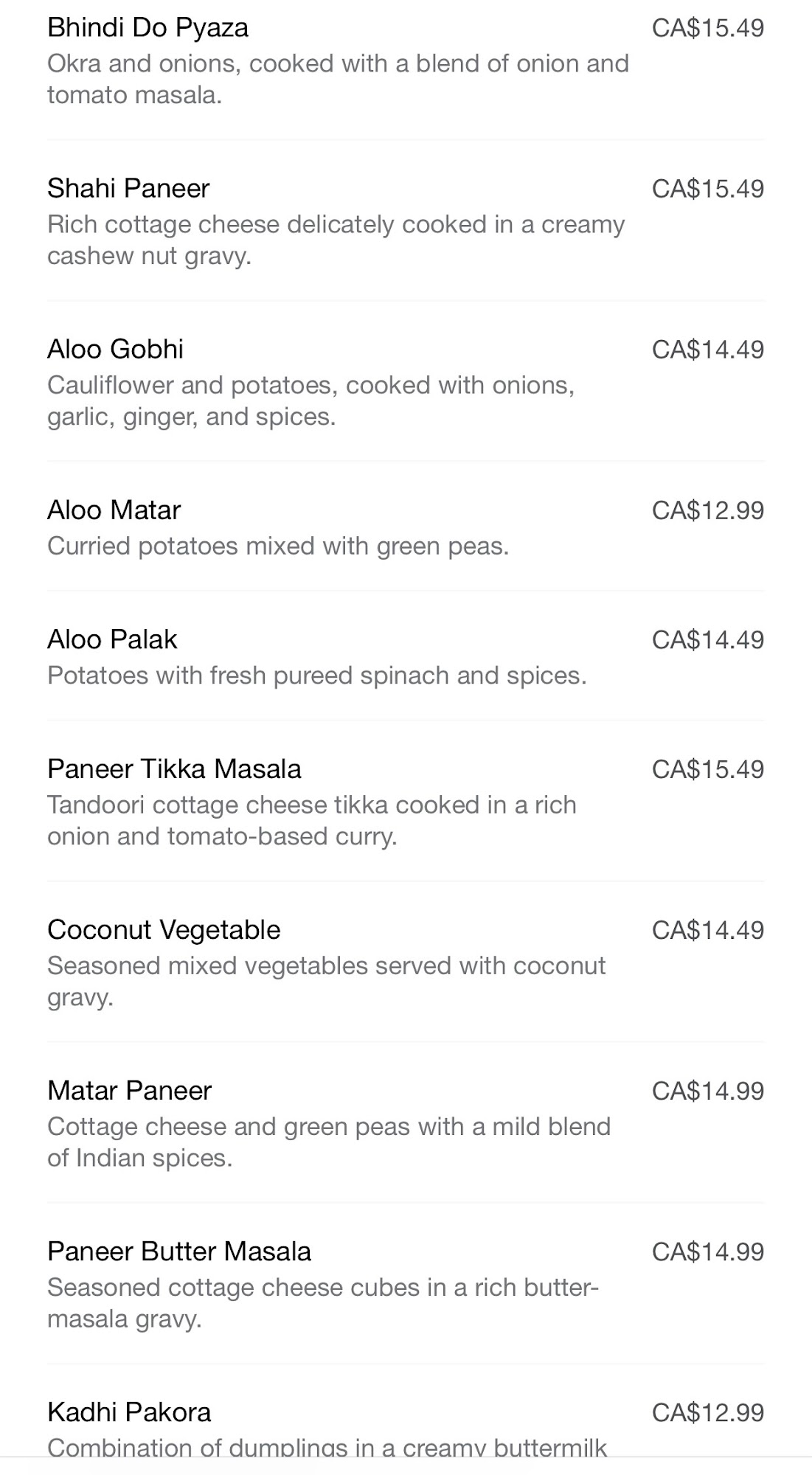The height and width of the screenshot is (1475, 812).
Task: View details for Aloo Palak
Action: (112, 639)
